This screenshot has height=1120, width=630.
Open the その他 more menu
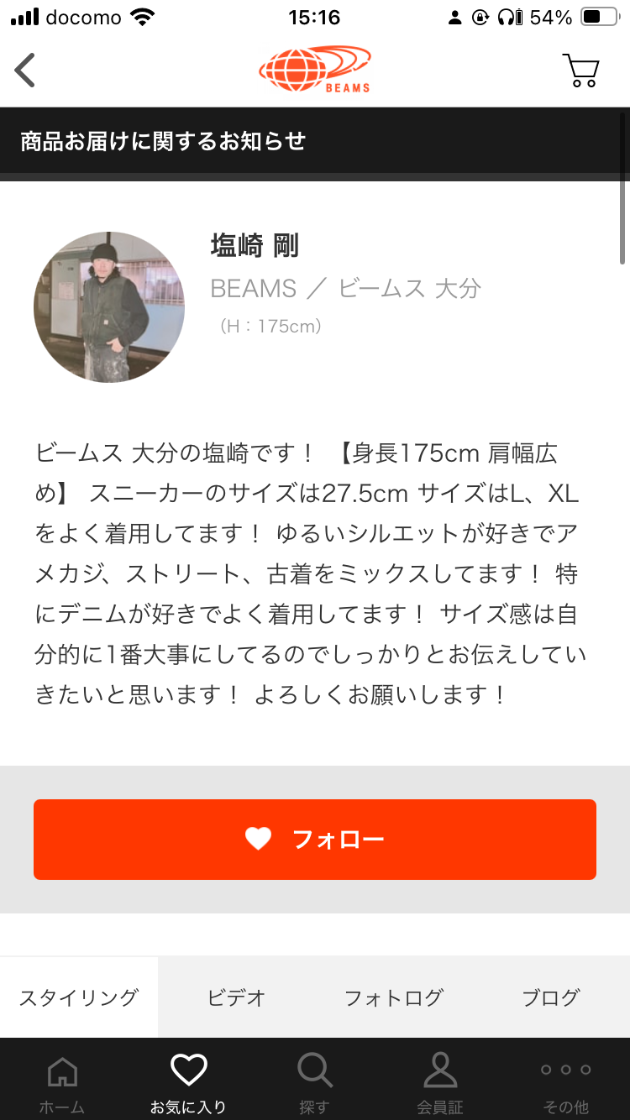tap(566, 1082)
